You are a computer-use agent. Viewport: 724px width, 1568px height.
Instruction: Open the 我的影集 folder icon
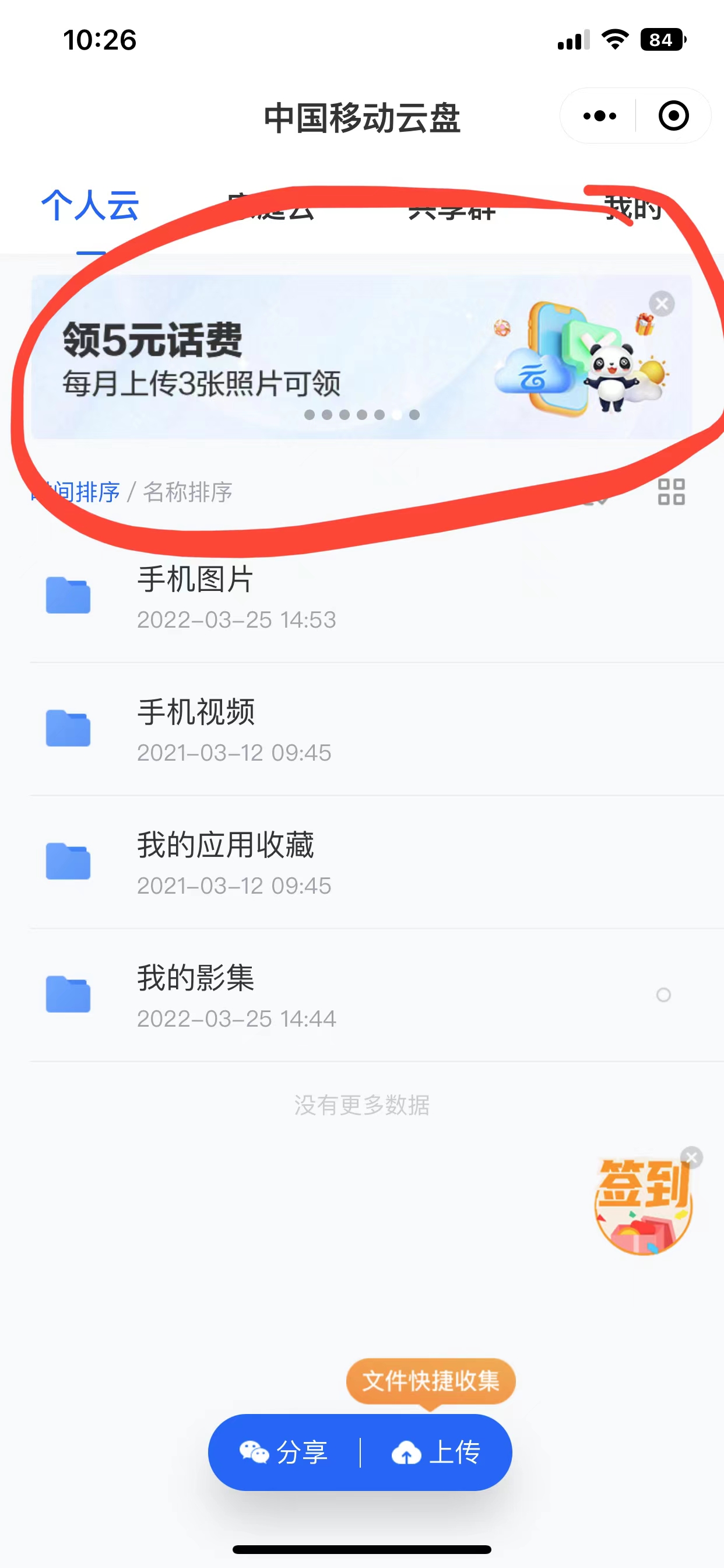tap(68, 995)
